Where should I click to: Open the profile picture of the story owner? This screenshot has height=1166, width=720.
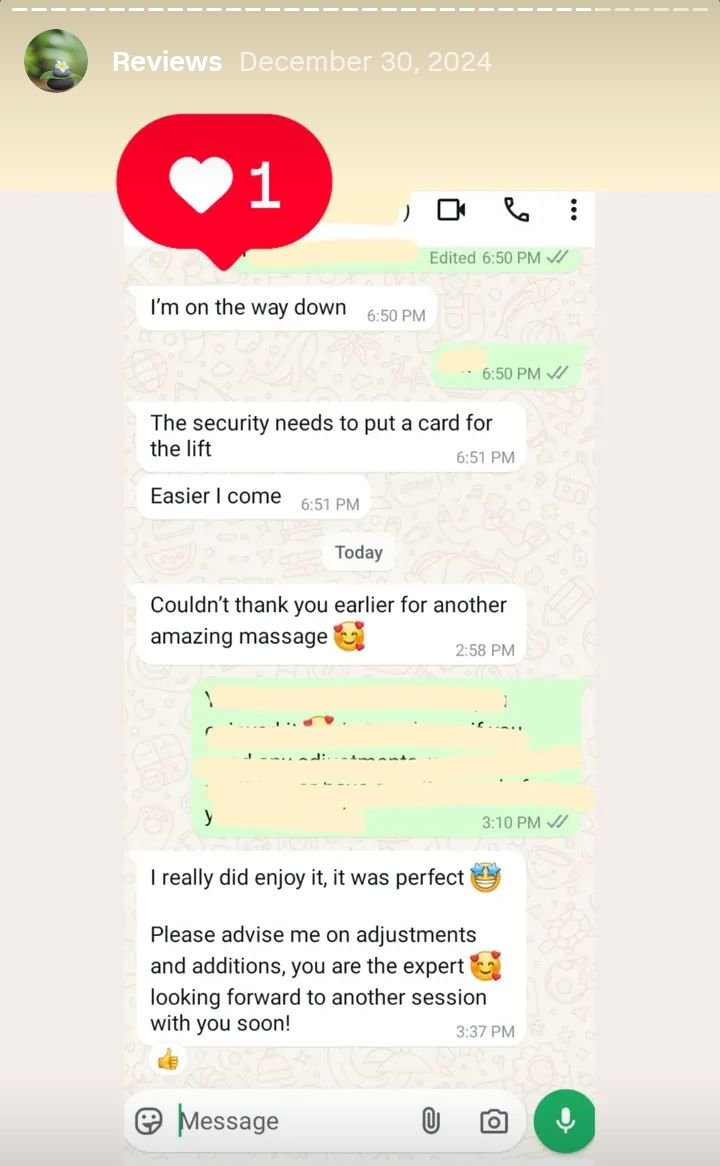pos(56,61)
